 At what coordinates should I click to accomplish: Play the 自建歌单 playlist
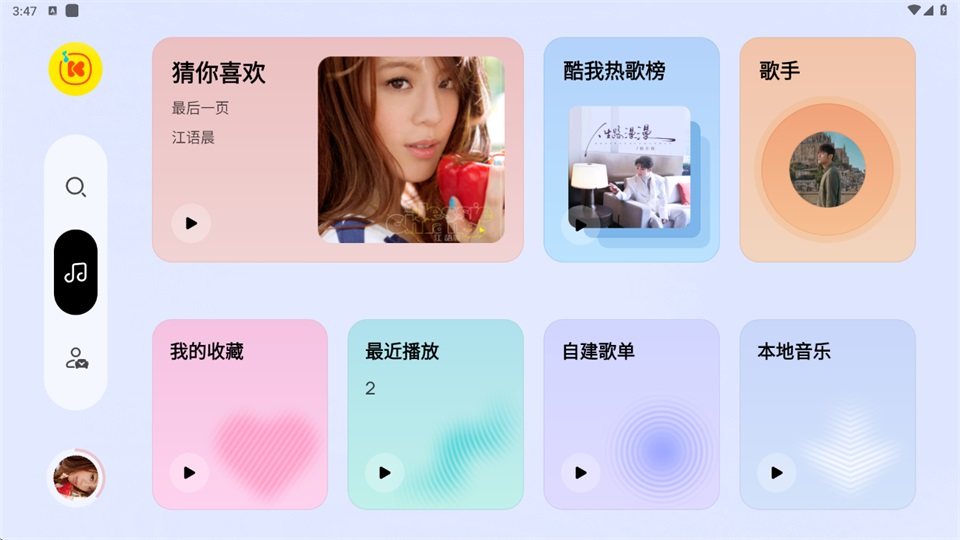click(x=580, y=472)
